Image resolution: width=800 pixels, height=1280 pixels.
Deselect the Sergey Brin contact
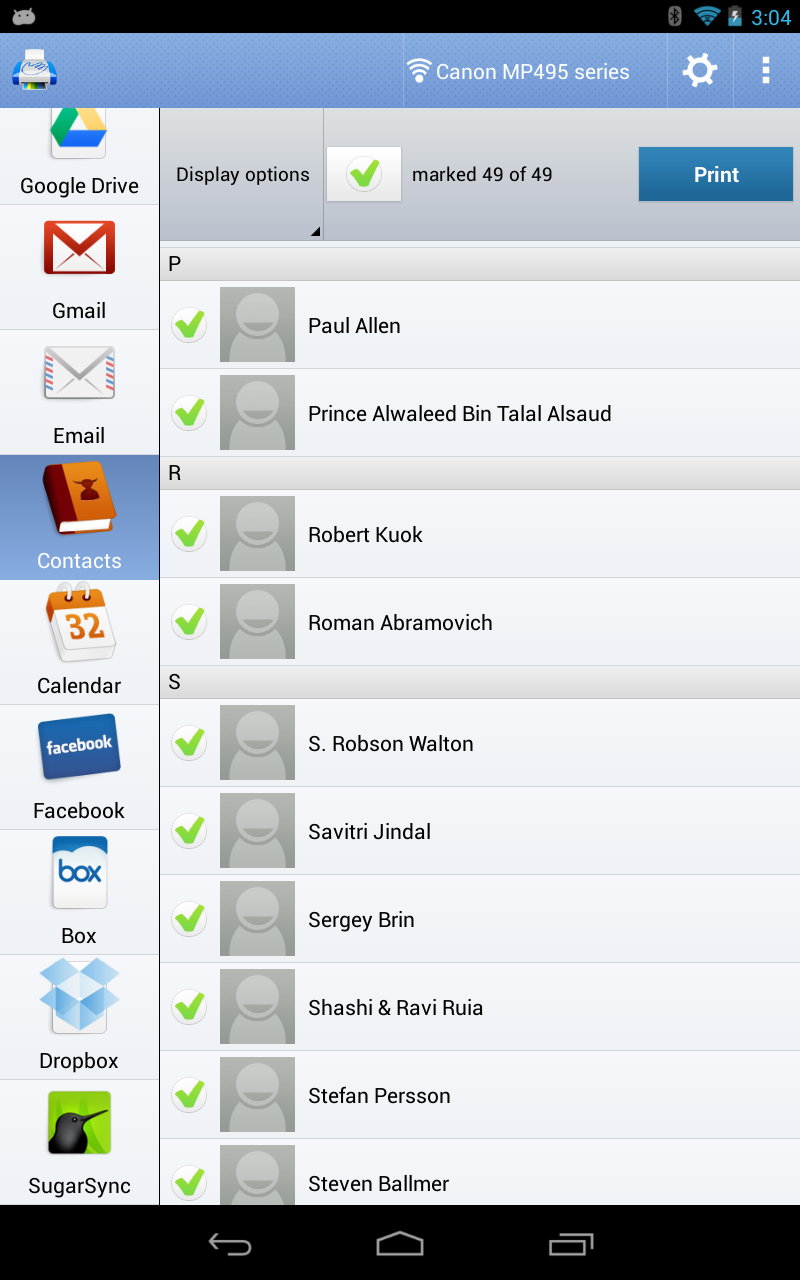point(189,919)
